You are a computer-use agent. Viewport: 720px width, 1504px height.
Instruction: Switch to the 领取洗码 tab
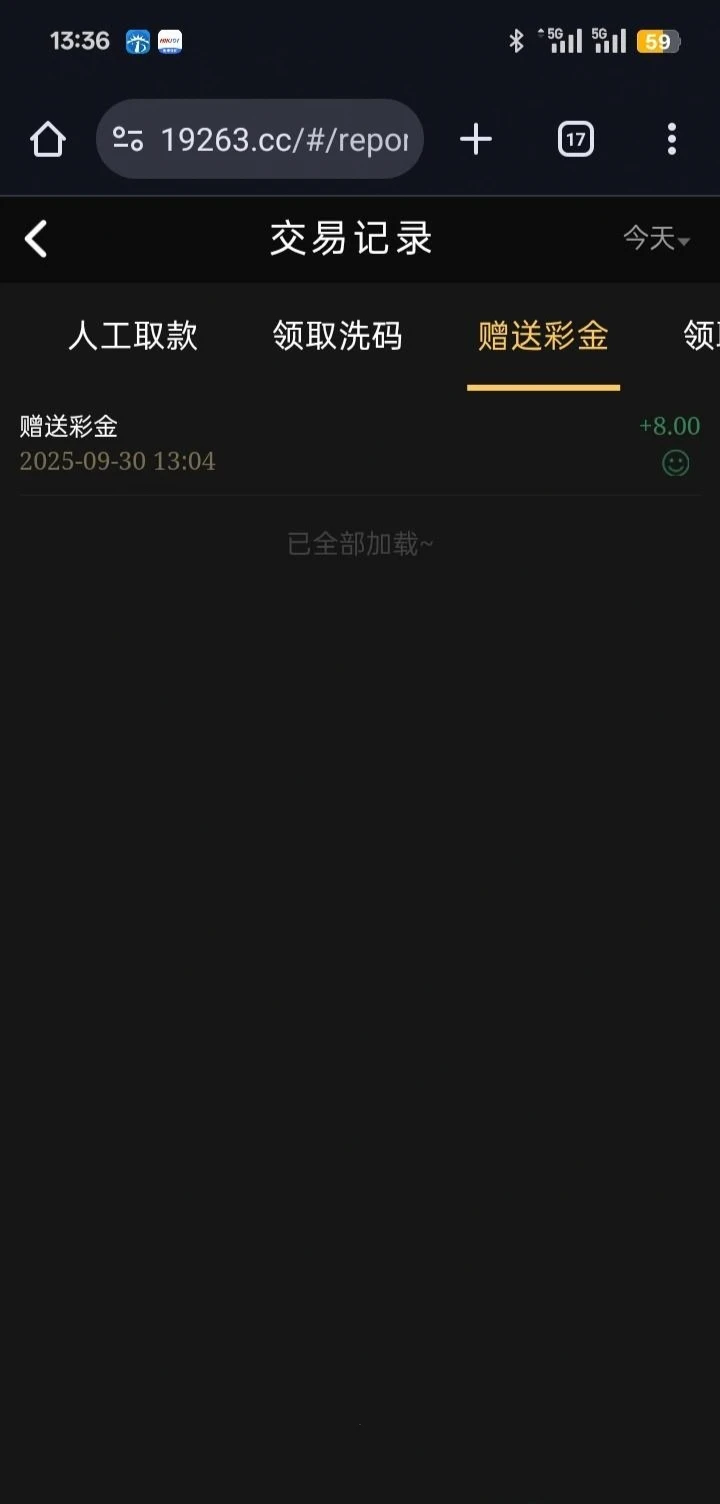[337, 337]
